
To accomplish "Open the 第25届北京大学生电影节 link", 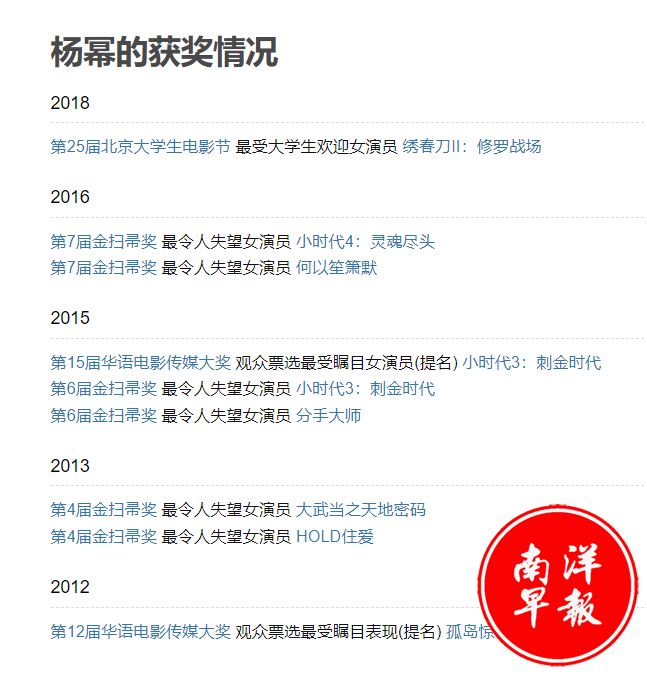I will (140, 147).
